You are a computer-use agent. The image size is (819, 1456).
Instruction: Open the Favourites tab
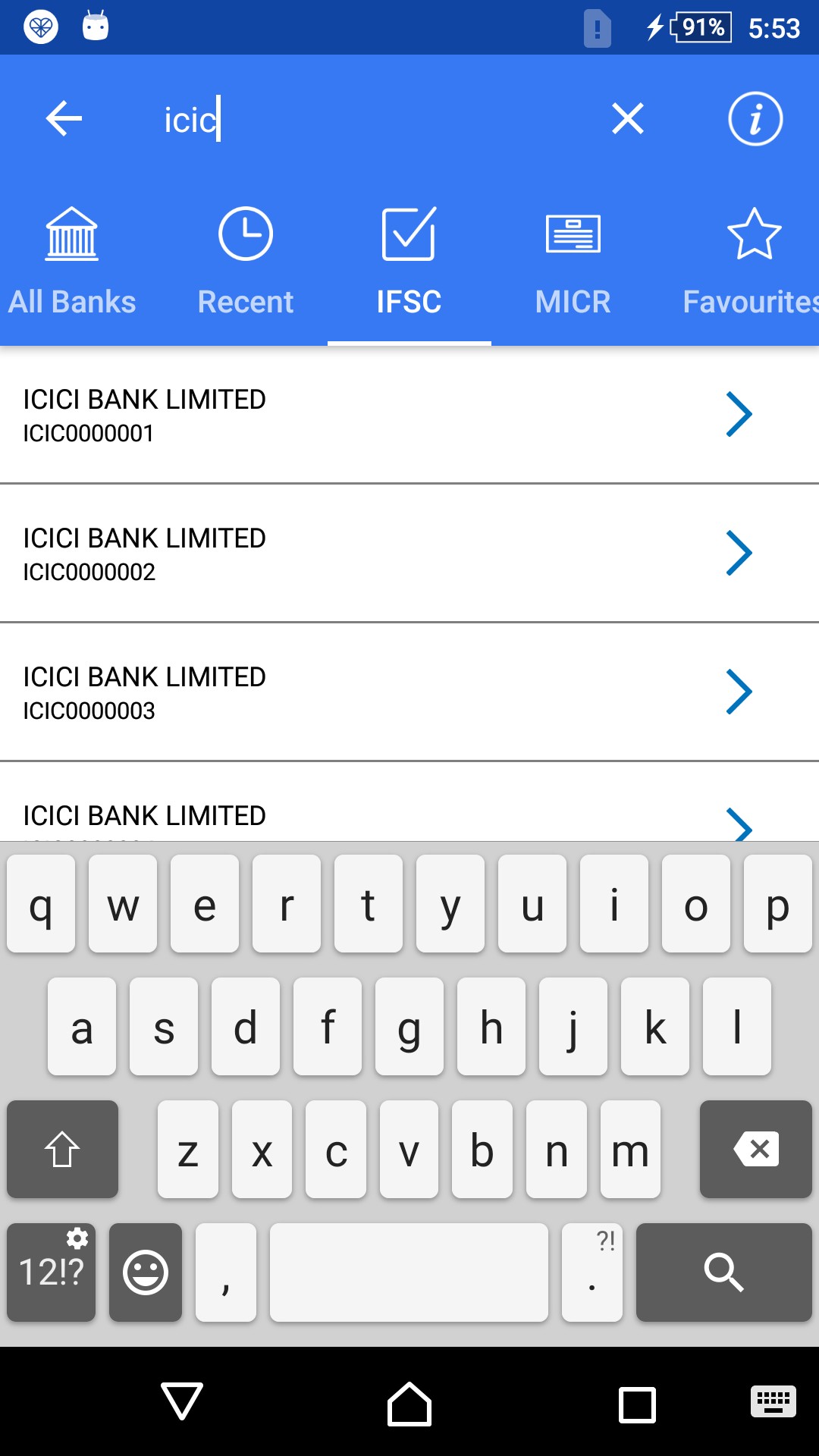click(x=751, y=262)
